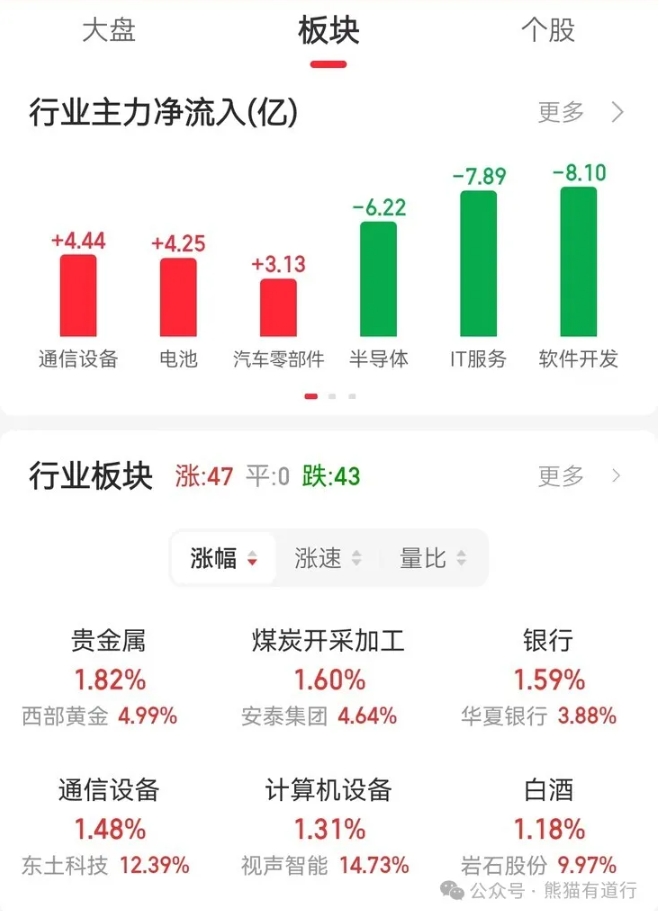Tap the 半导体 net inflow bar
This screenshot has height=911, width=659.
click(x=378, y=279)
